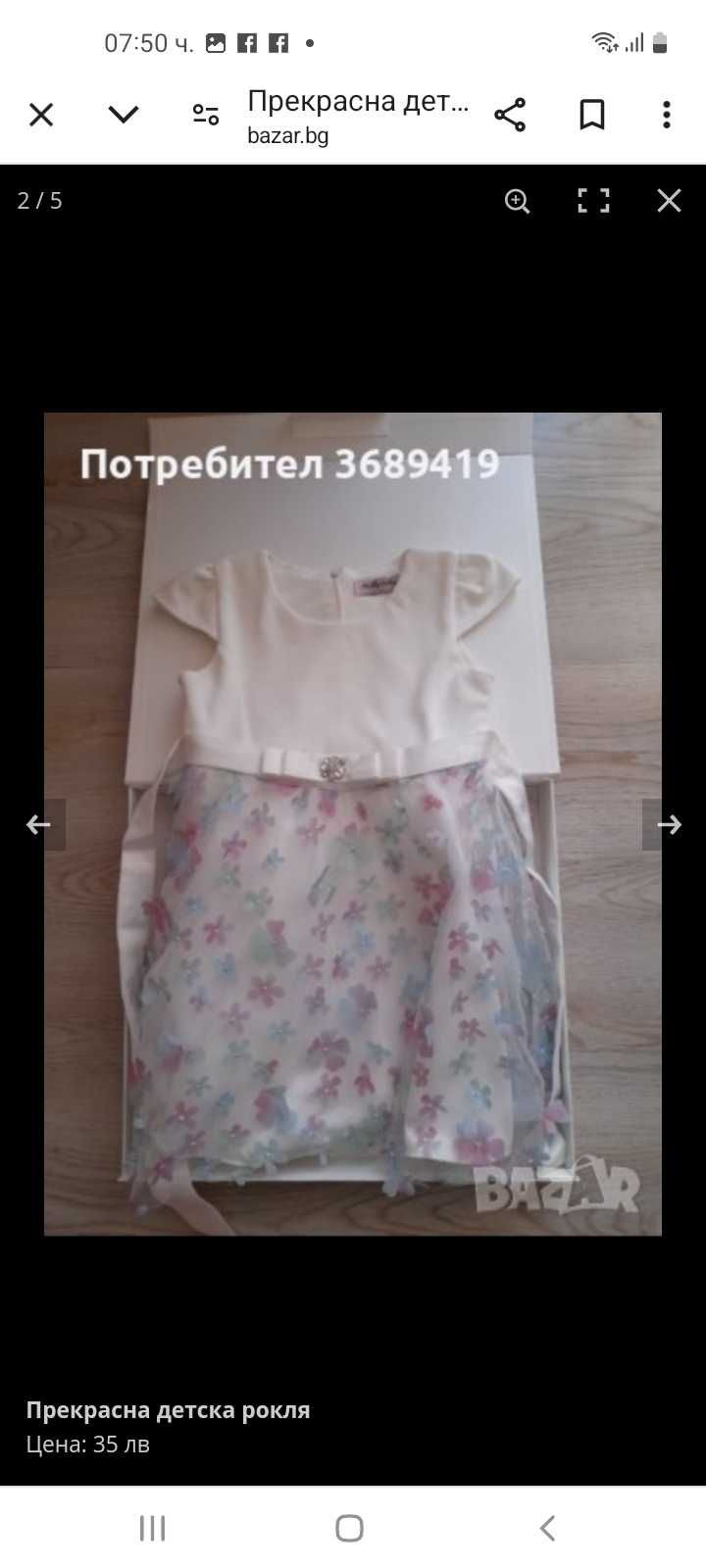This screenshot has width=706, height=1568.
Task: Bookmark this page
Action: click(592, 116)
